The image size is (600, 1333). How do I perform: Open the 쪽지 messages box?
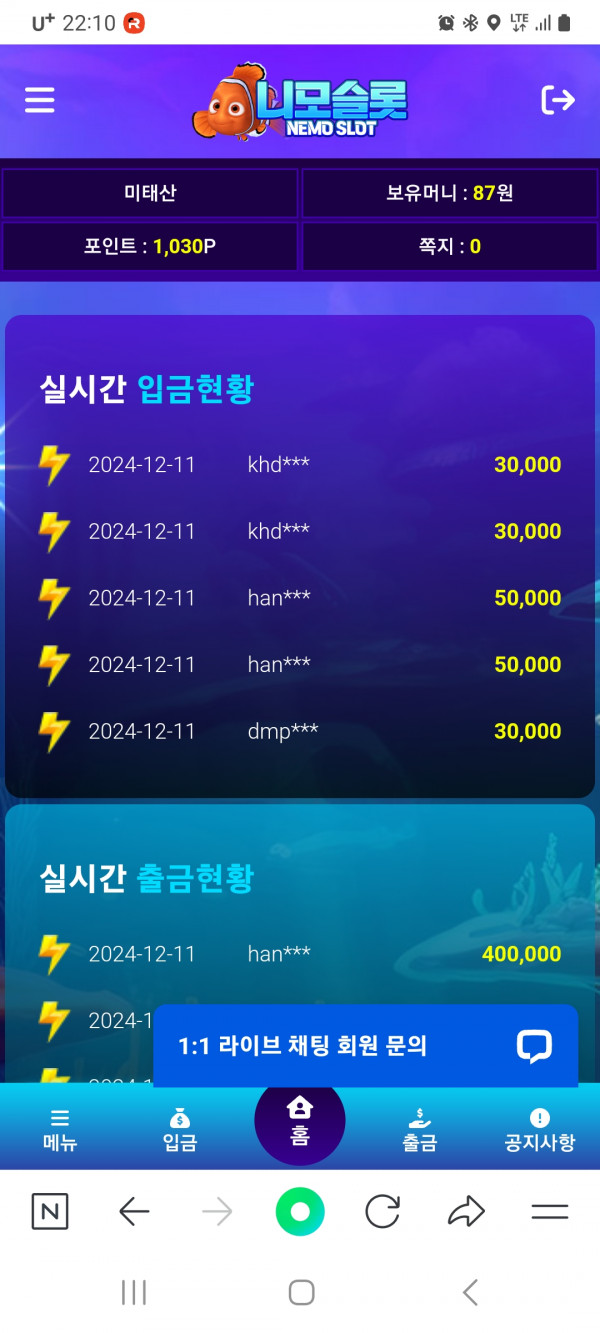click(x=448, y=246)
